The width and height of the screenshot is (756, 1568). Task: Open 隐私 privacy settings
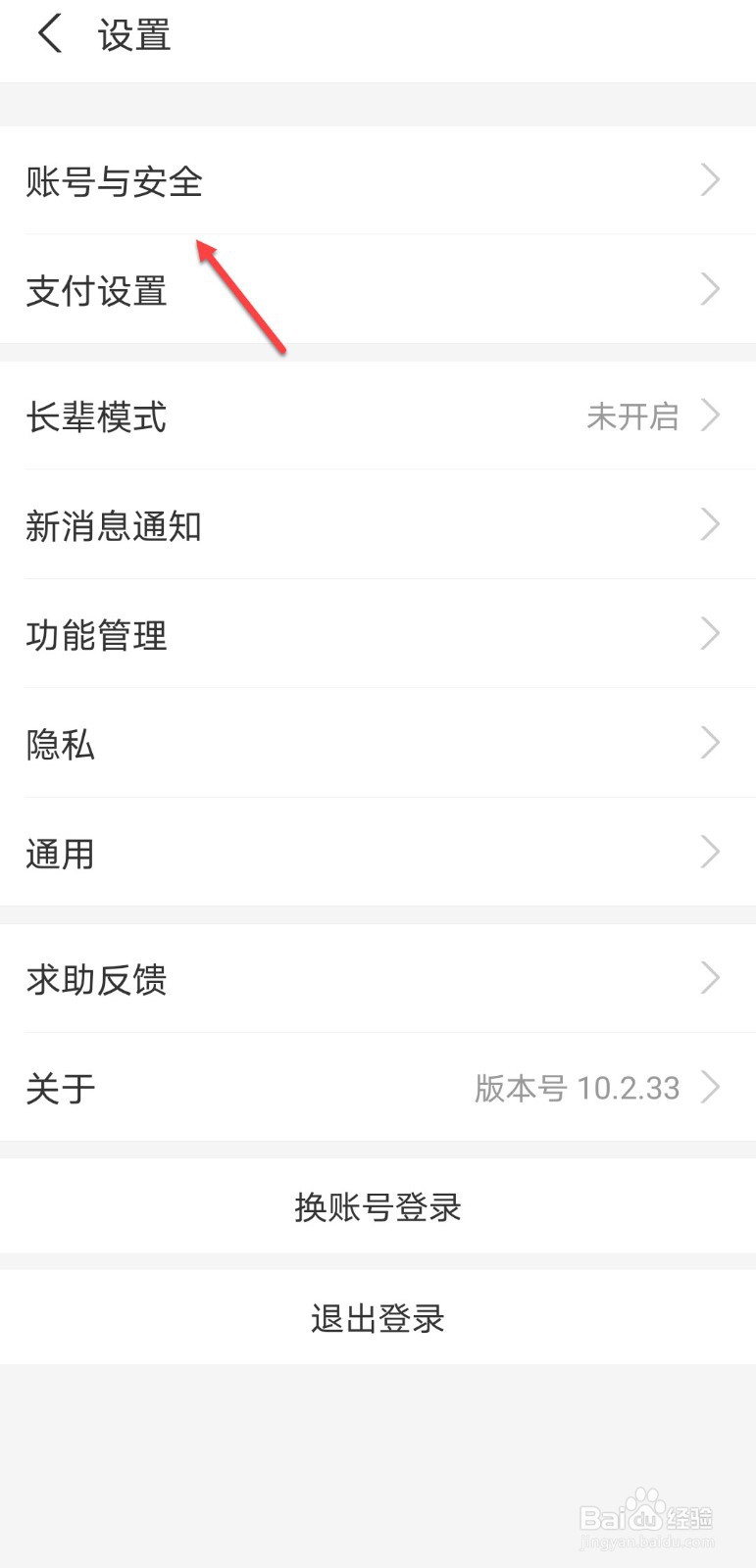pyautogui.click(x=60, y=745)
